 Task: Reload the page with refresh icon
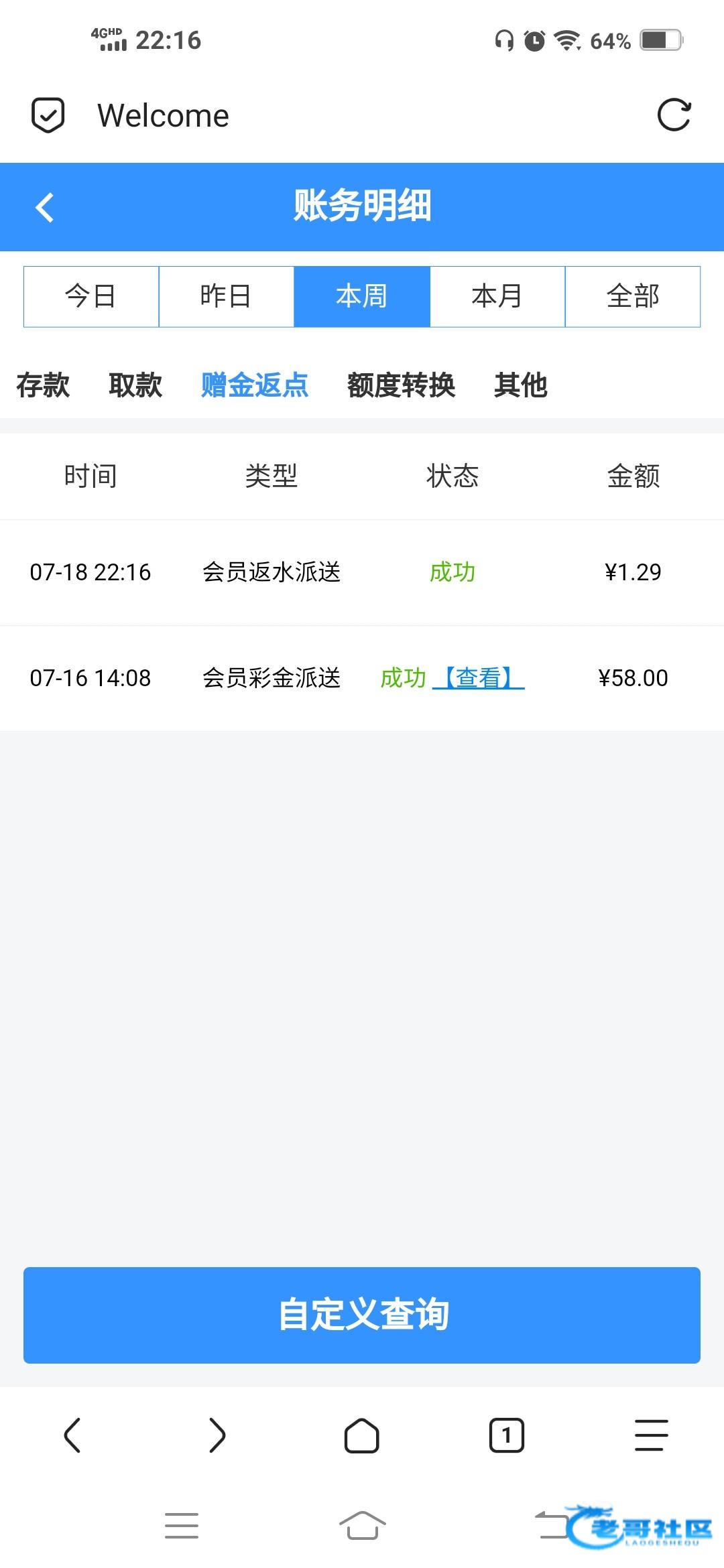674,115
